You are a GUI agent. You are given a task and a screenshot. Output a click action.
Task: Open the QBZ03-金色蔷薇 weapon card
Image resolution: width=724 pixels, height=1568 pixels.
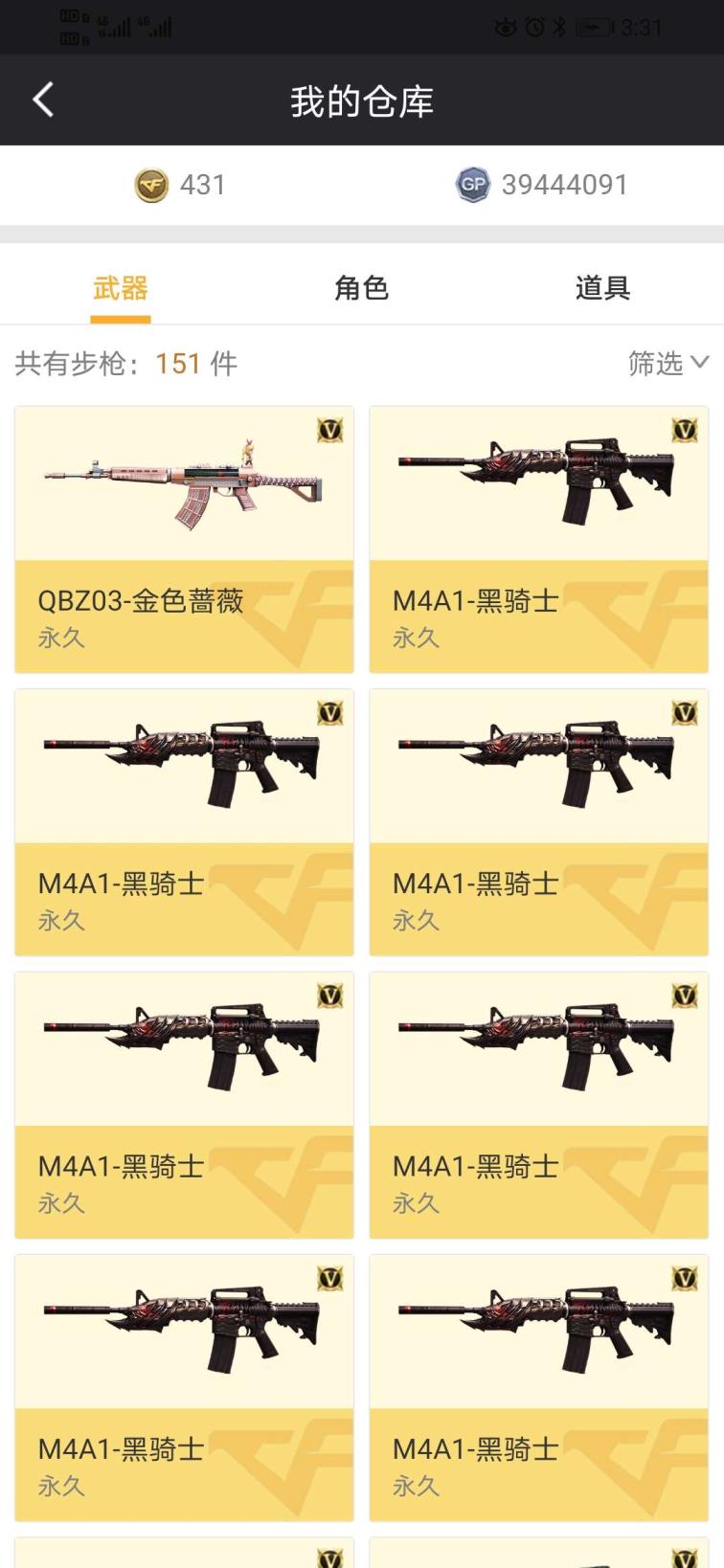[x=184, y=539]
